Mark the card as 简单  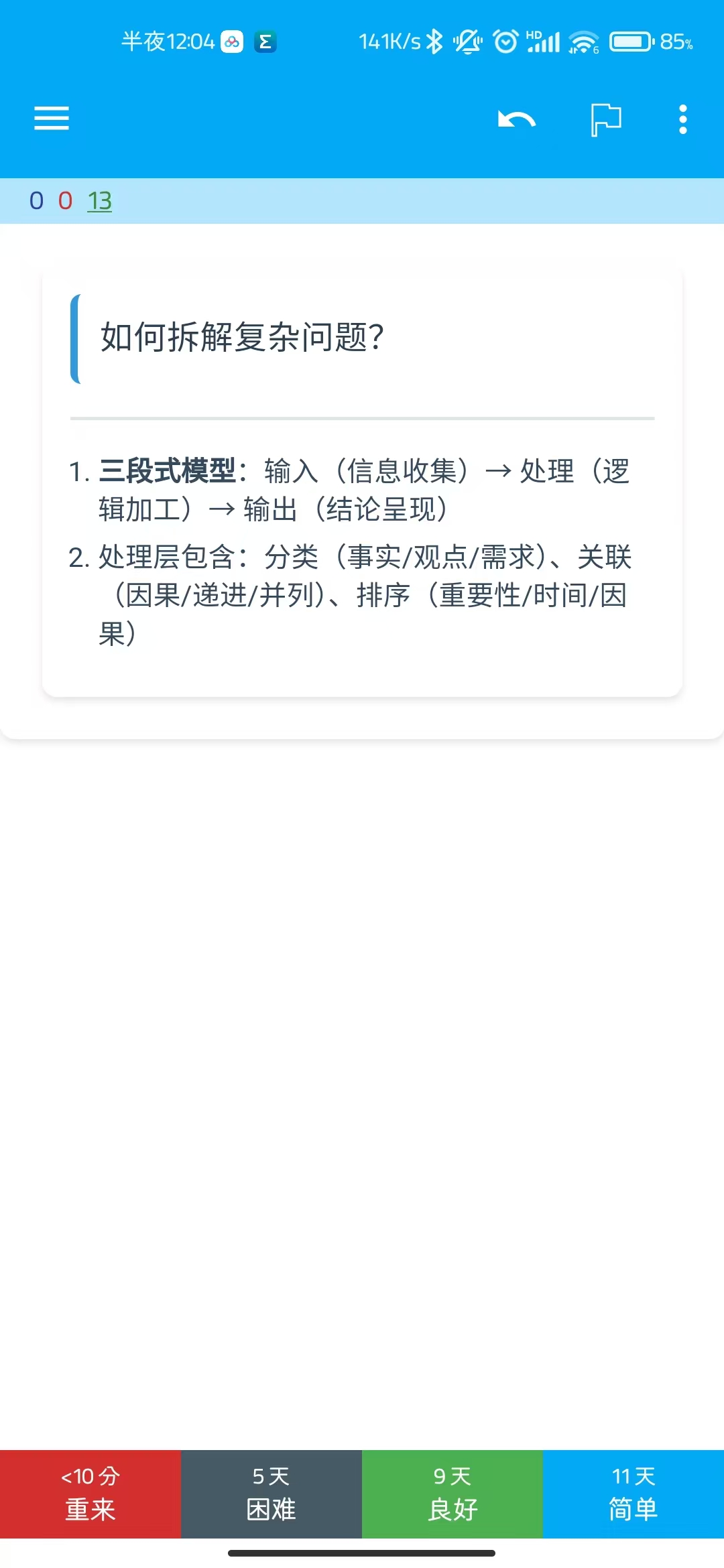coord(633,1494)
